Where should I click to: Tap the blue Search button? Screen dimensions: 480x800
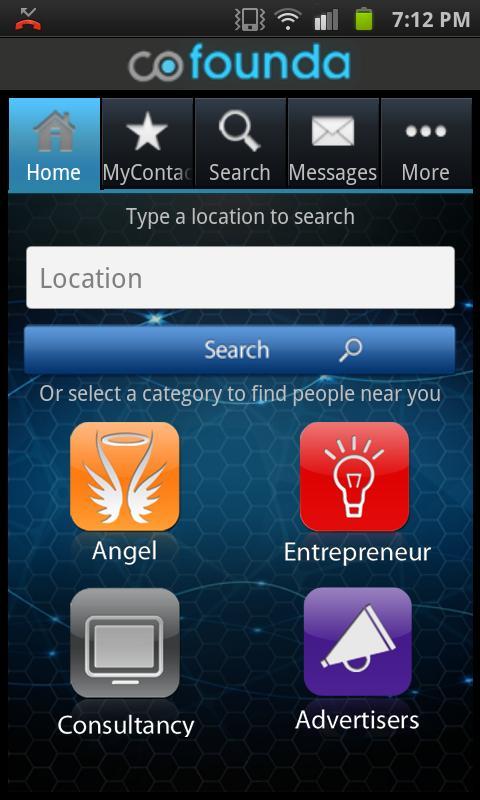pyautogui.click(x=240, y=350)
